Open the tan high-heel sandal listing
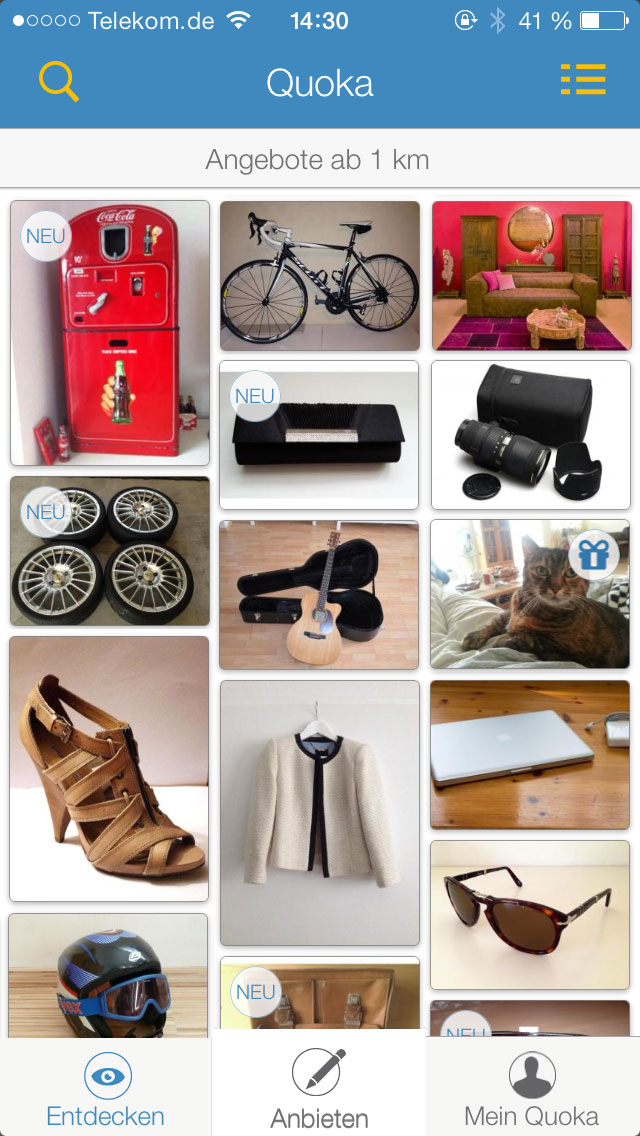 pyautogui.click(x=110, y=768)
